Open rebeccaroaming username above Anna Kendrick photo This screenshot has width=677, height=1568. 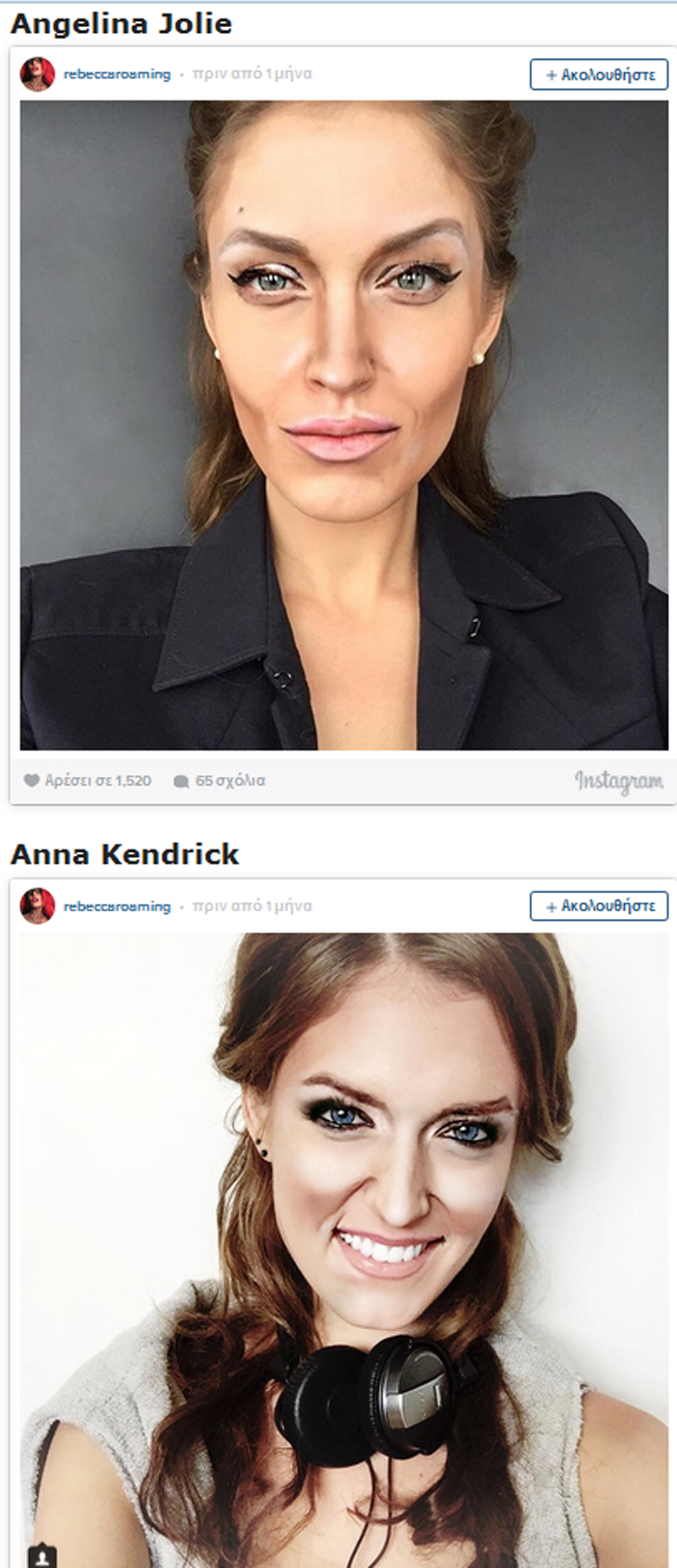click(x=116, y=906)
